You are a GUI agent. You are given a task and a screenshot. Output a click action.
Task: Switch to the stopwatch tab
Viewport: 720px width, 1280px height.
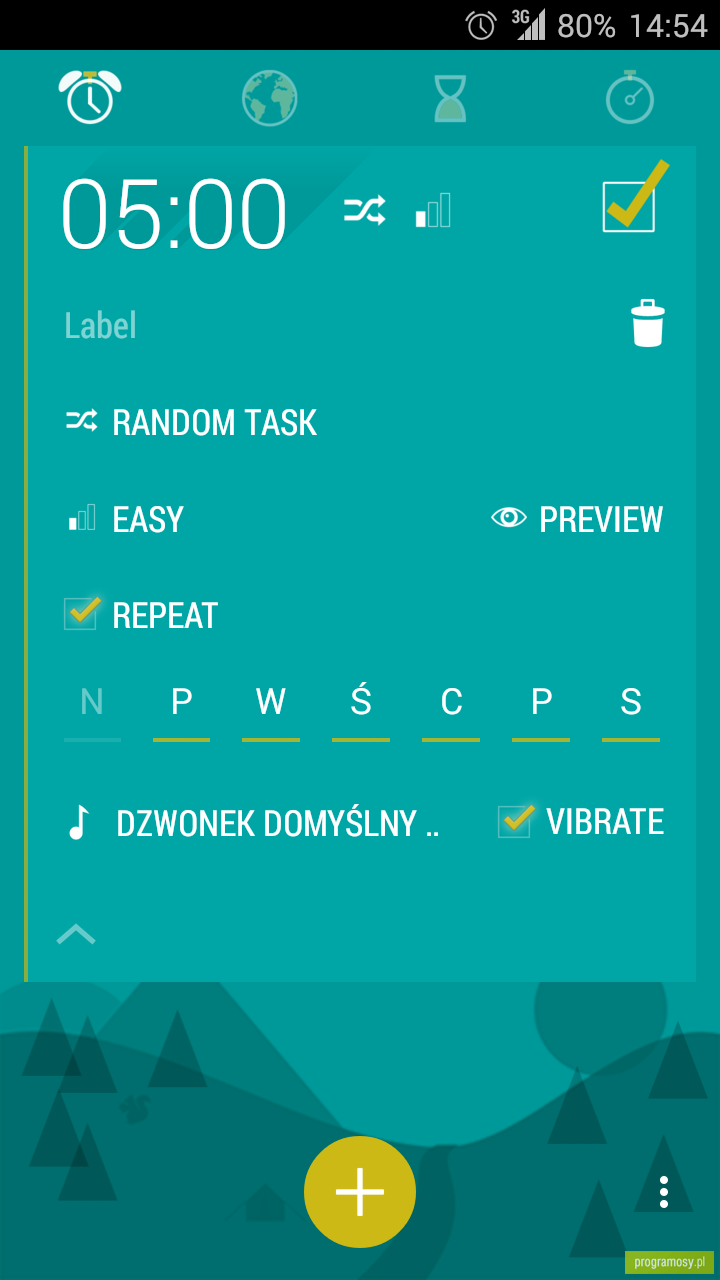point(630,97)
